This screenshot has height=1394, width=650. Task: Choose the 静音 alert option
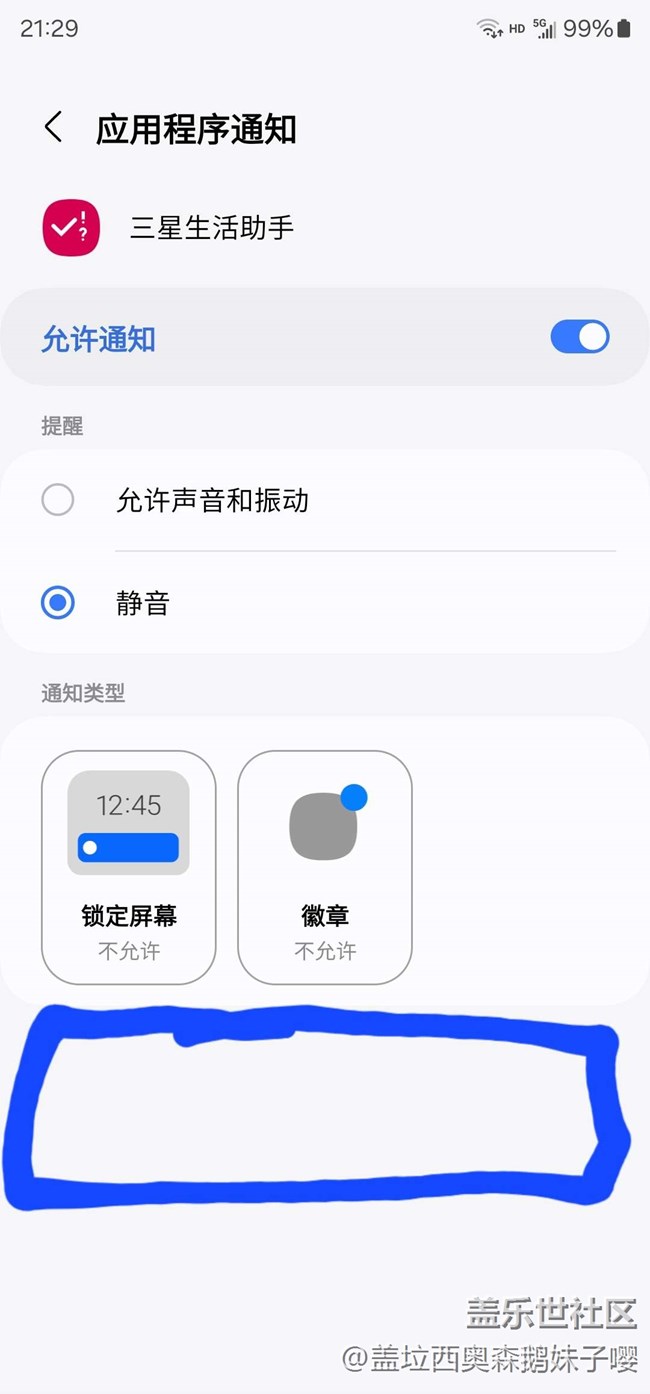point(58,603)
